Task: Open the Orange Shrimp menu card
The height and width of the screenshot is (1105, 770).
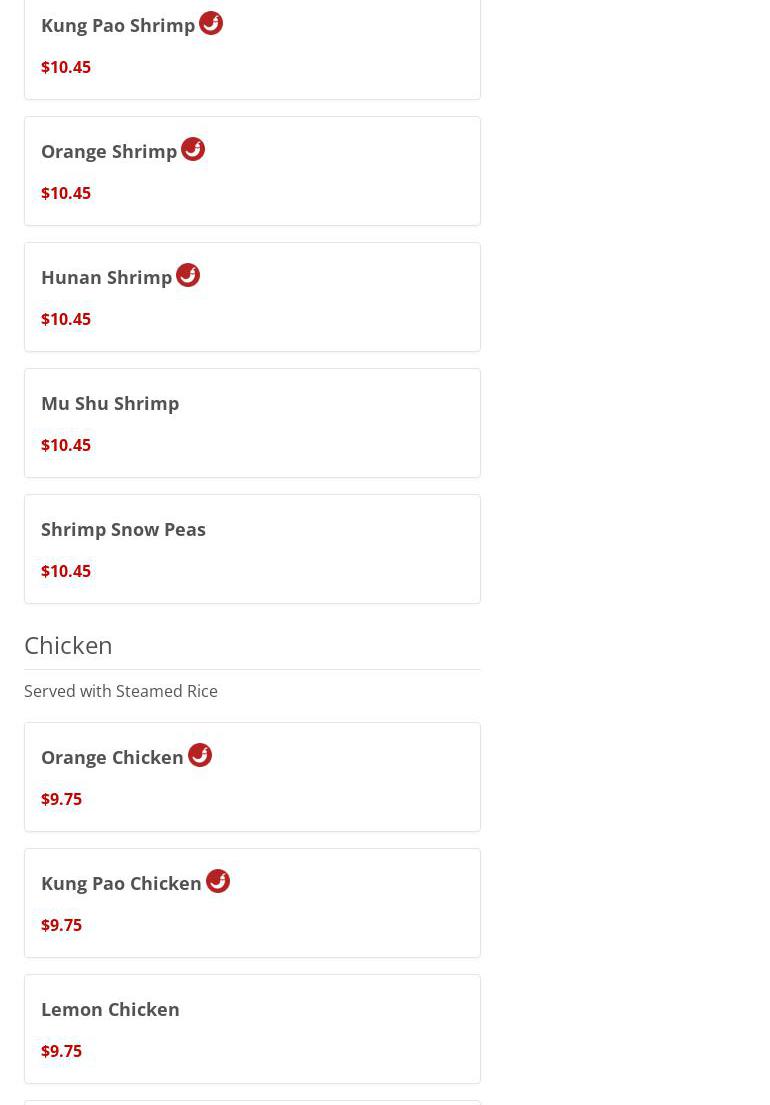Action: pyautogui.click(x=252, y=171)
